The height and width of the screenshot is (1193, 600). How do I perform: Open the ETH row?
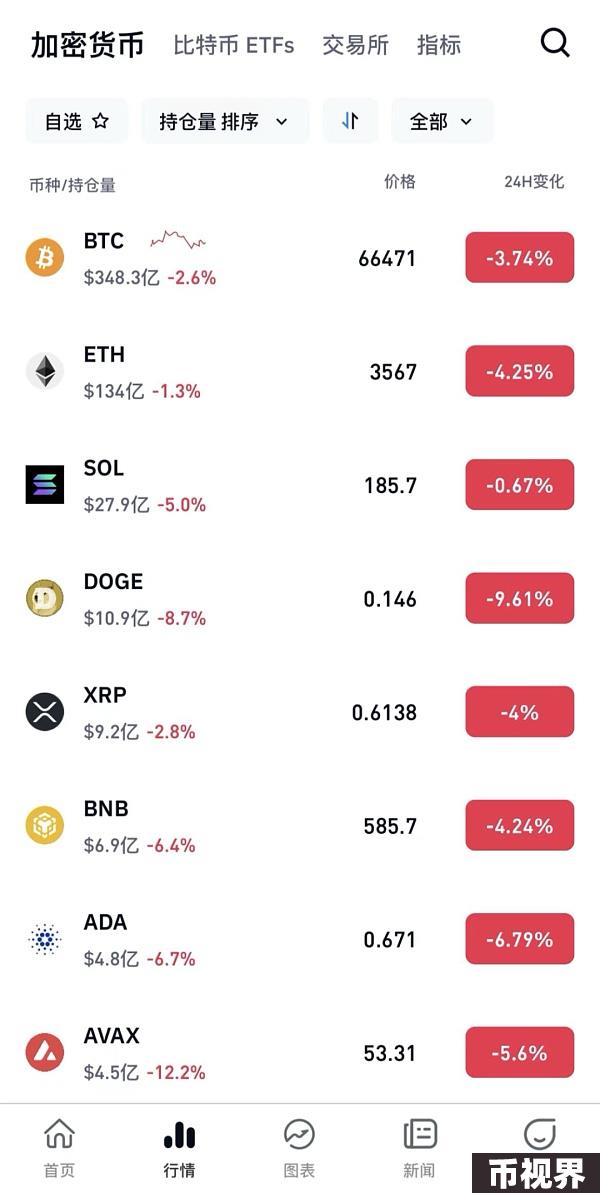coord(300,371)
